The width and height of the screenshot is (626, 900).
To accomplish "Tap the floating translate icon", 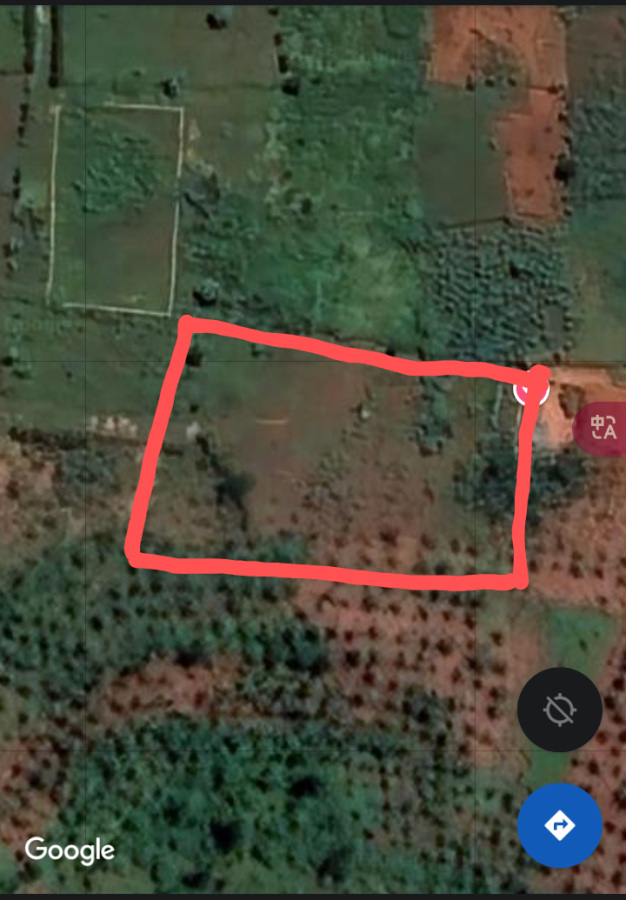I will 603,429.
